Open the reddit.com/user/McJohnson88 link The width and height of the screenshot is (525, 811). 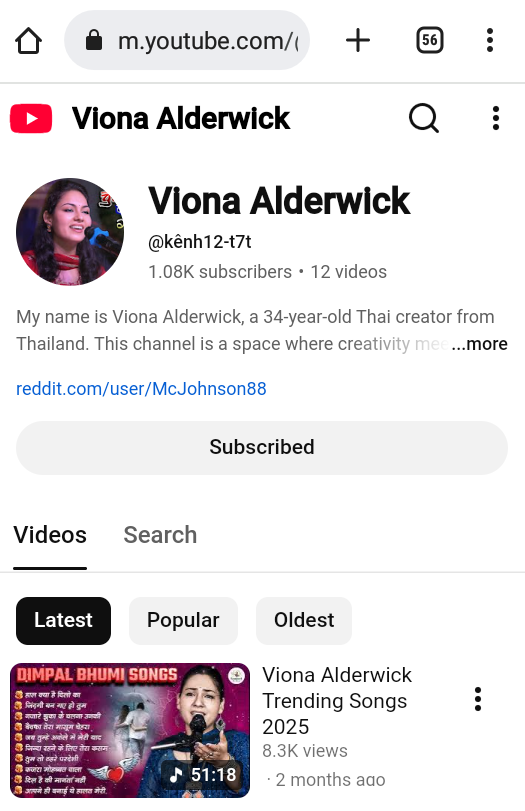(141, 388)
